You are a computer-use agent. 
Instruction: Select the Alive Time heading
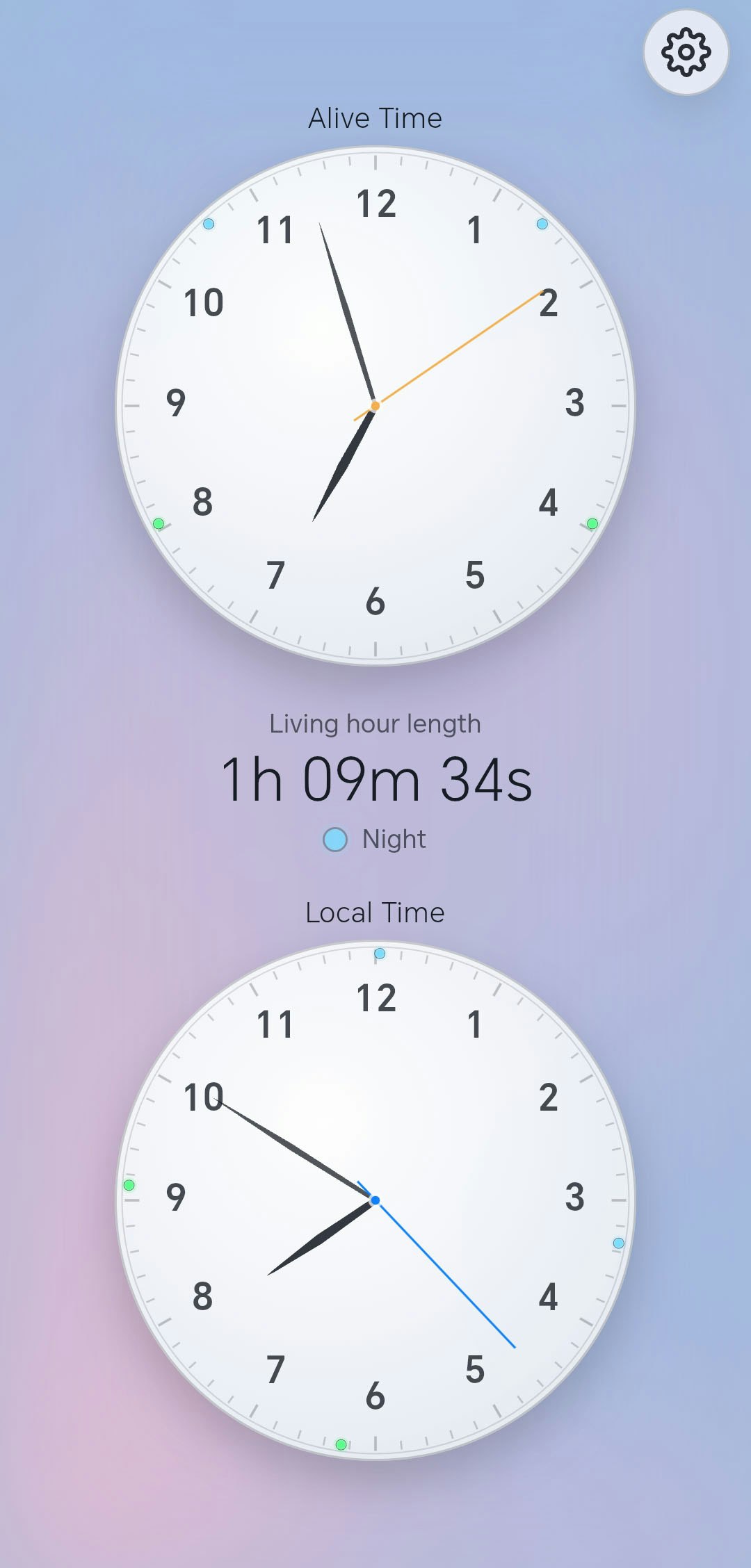375,118
